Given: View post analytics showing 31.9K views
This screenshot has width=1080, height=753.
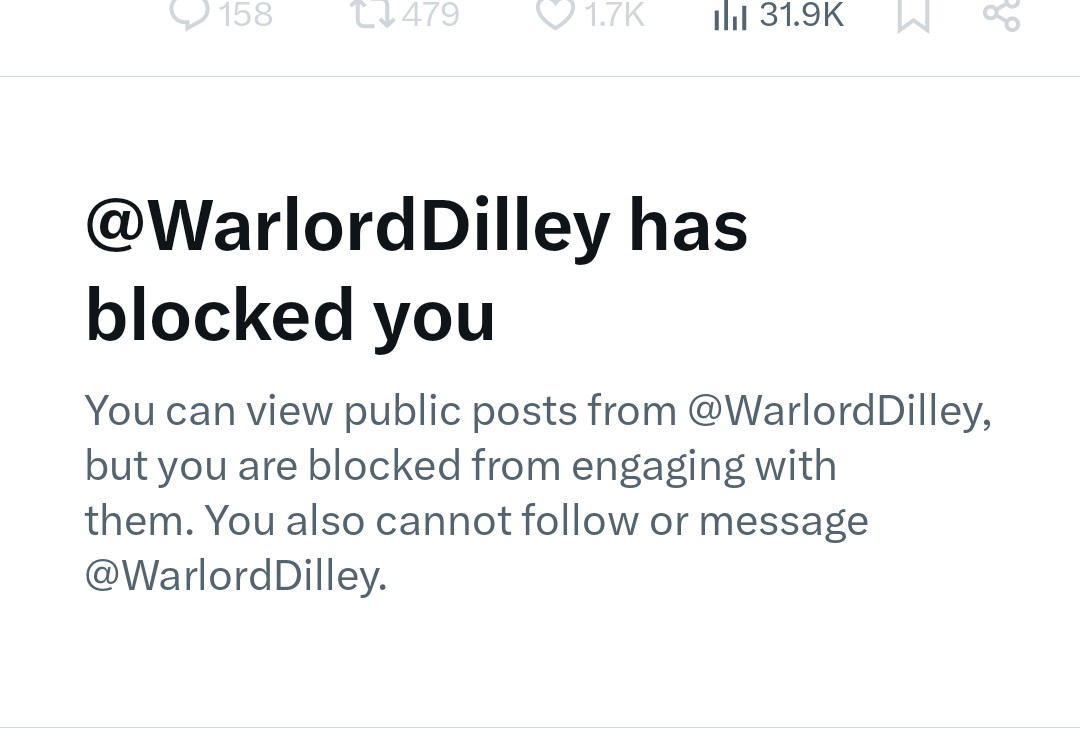Looking at the screenshot, I should tap(731, 16).
